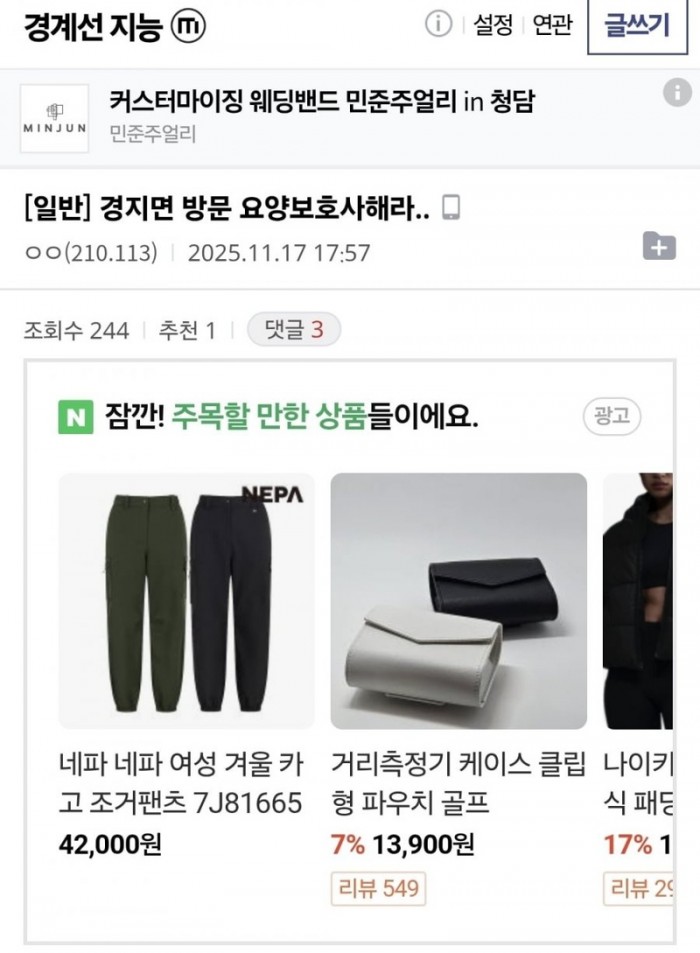This screenshot has width=700, height=953.
Task: Jump to 댓글 3 comments
Action: pyautogui.click(x=294, y=330)
